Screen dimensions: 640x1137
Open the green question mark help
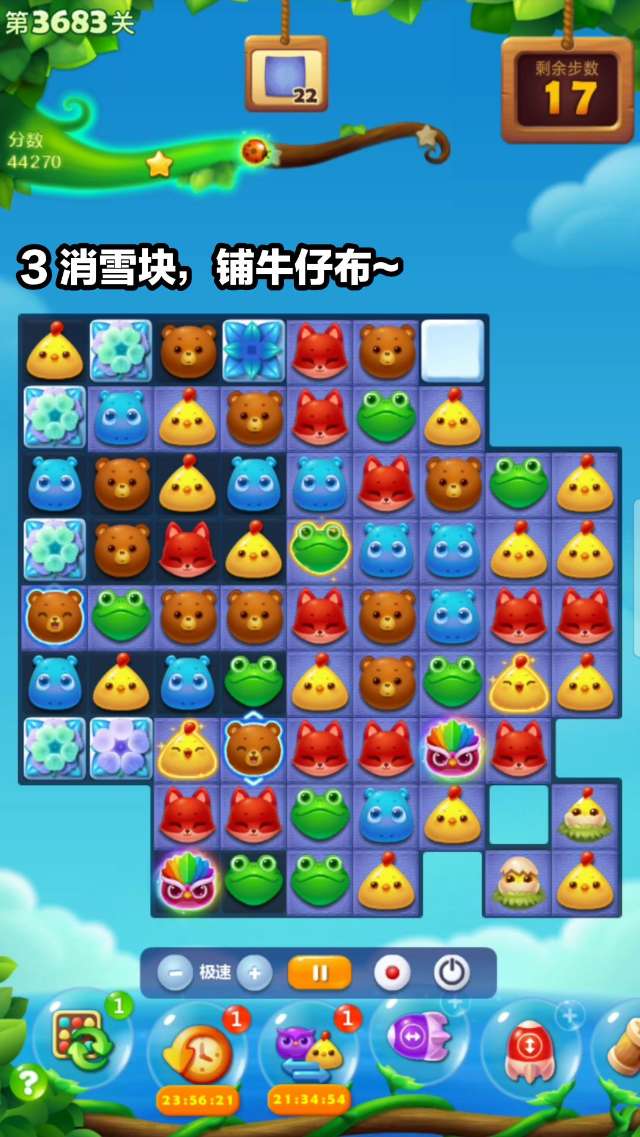29,1082
